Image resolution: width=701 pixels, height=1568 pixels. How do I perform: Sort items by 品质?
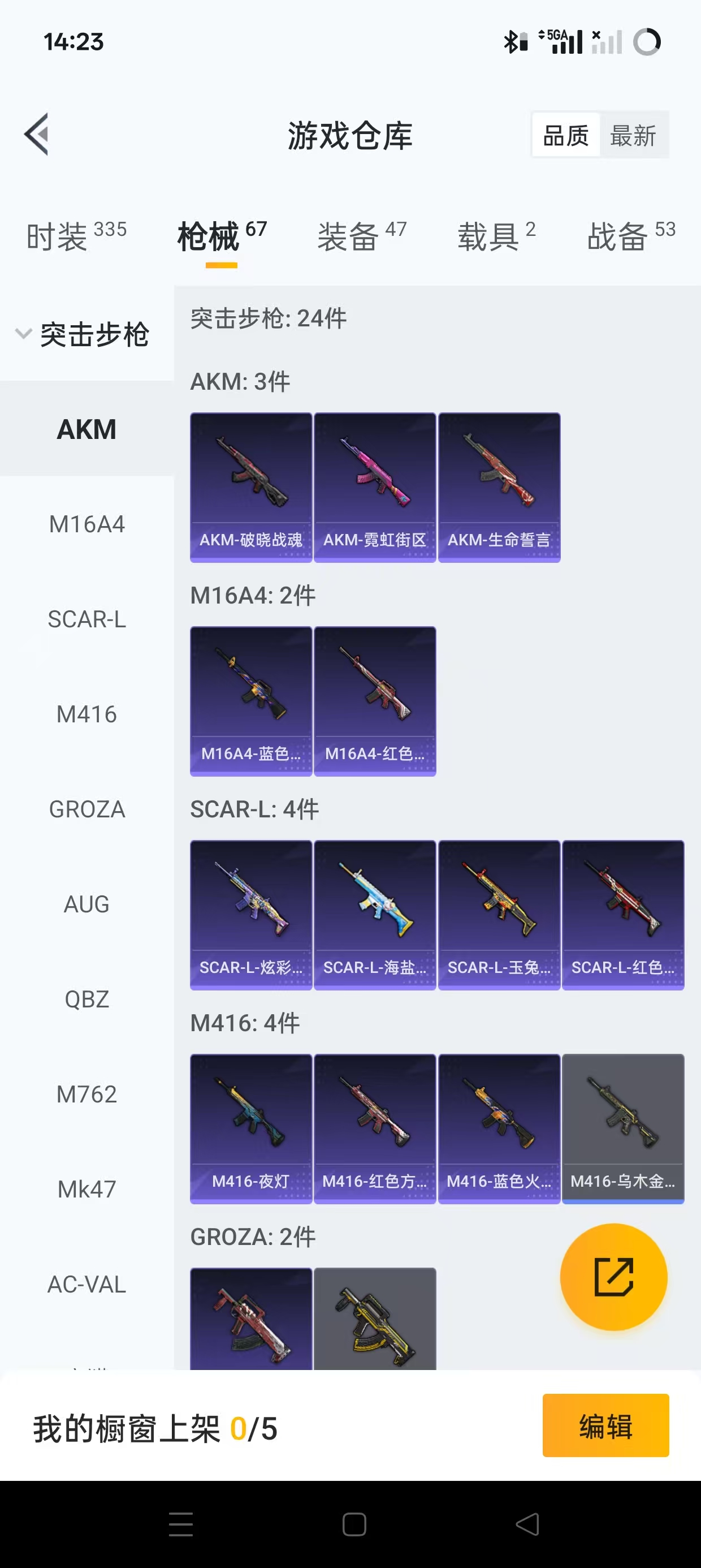(x=566, y=135)
